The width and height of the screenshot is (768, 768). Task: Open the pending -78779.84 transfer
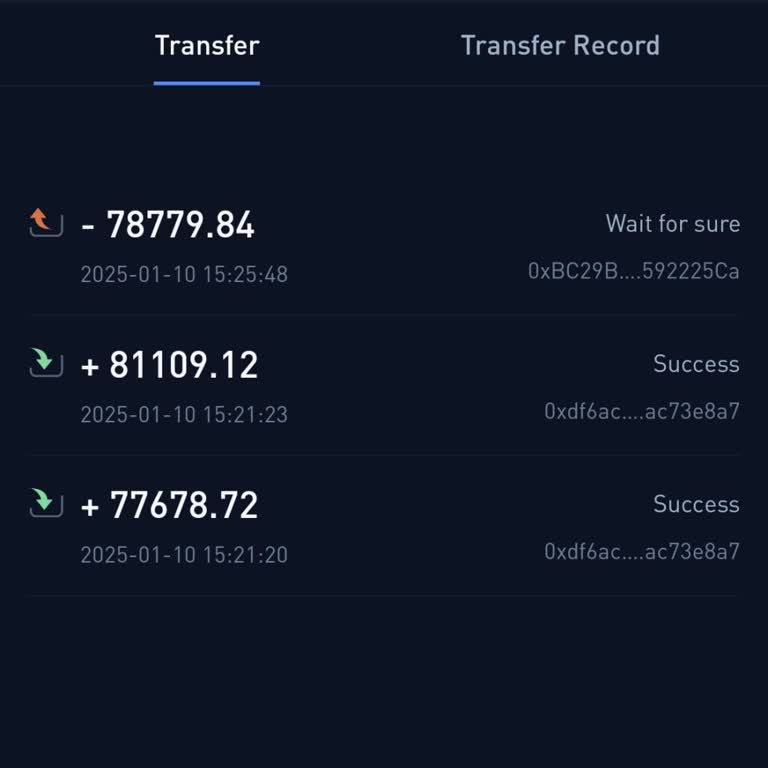[384, 245]
